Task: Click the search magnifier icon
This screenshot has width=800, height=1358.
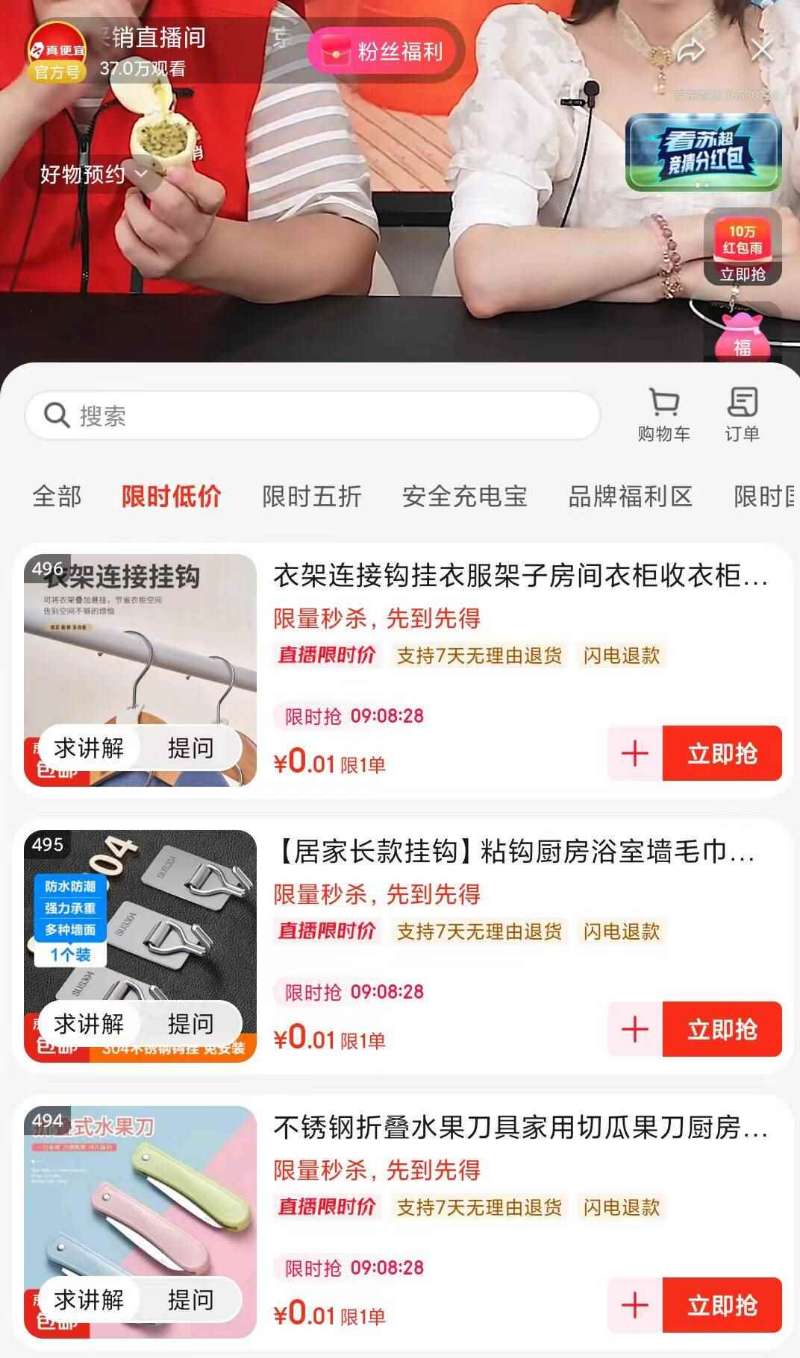Action: 56,414
